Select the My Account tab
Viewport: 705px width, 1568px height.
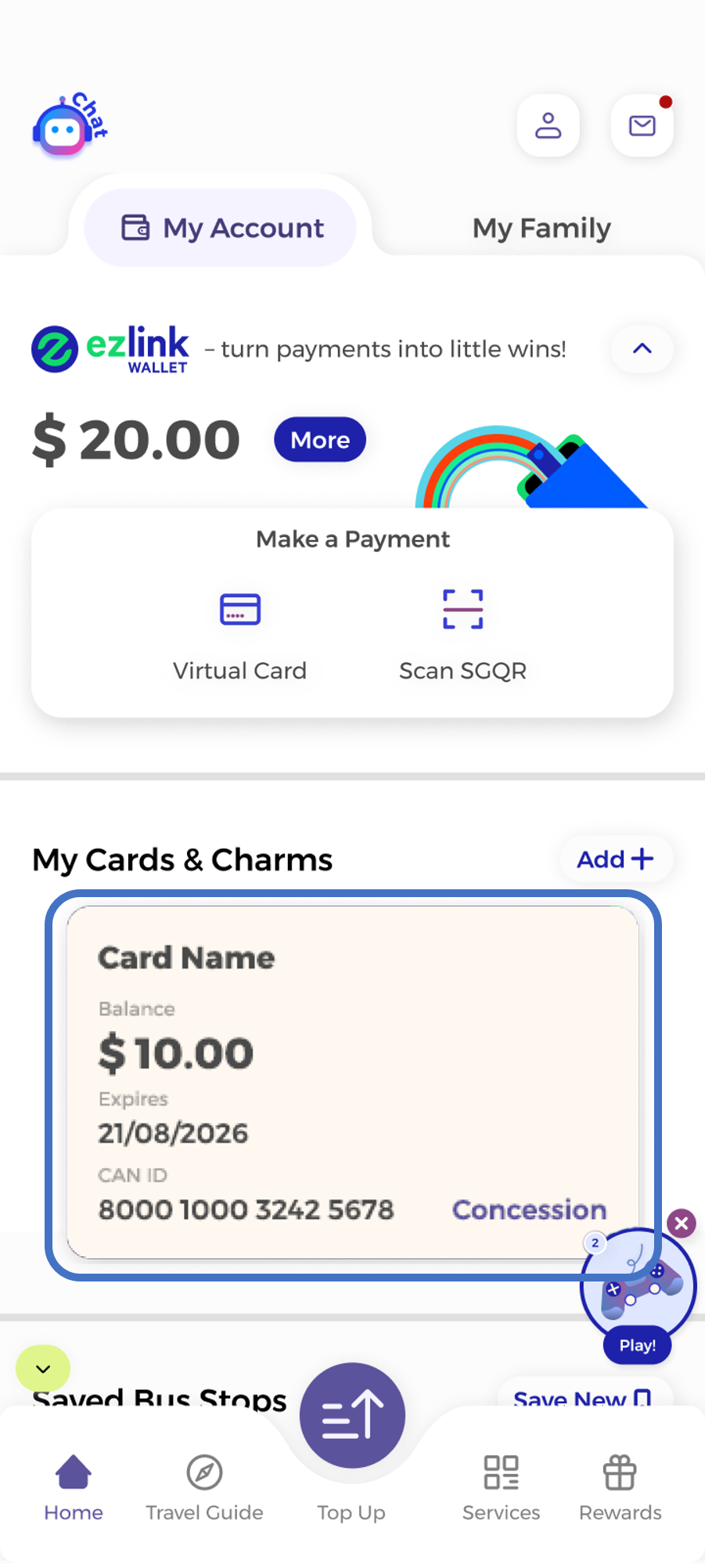coord(221,228)
